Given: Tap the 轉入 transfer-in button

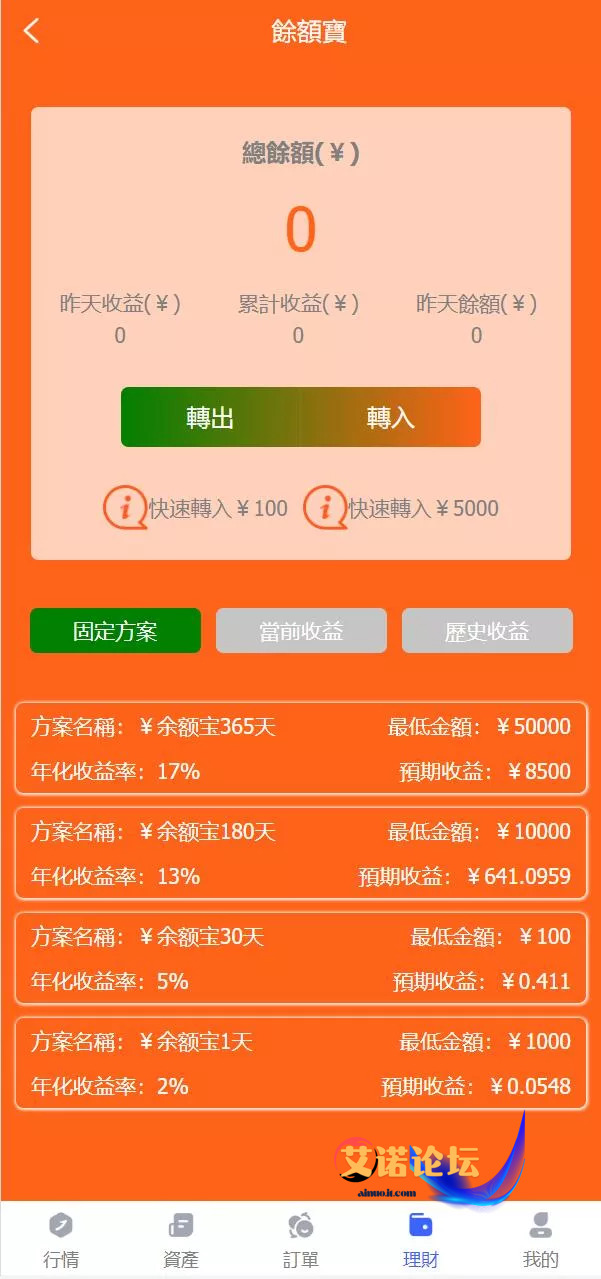Looking at the screenshot, I should [391, 417].
